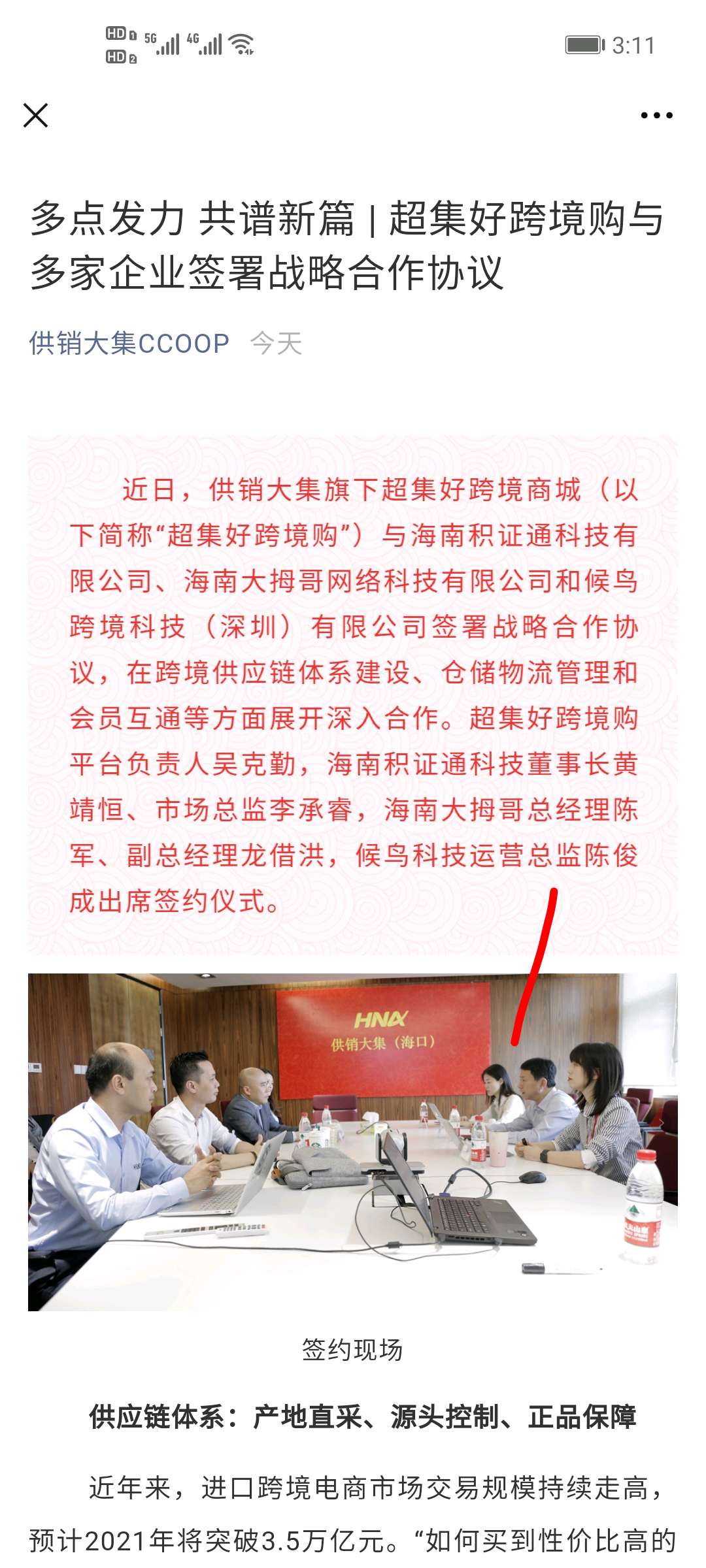Image resolution: width=706 pixels, height=1568 pixels.
Task: Open the three-dot more options menu
Action: (x=656, y=116)
